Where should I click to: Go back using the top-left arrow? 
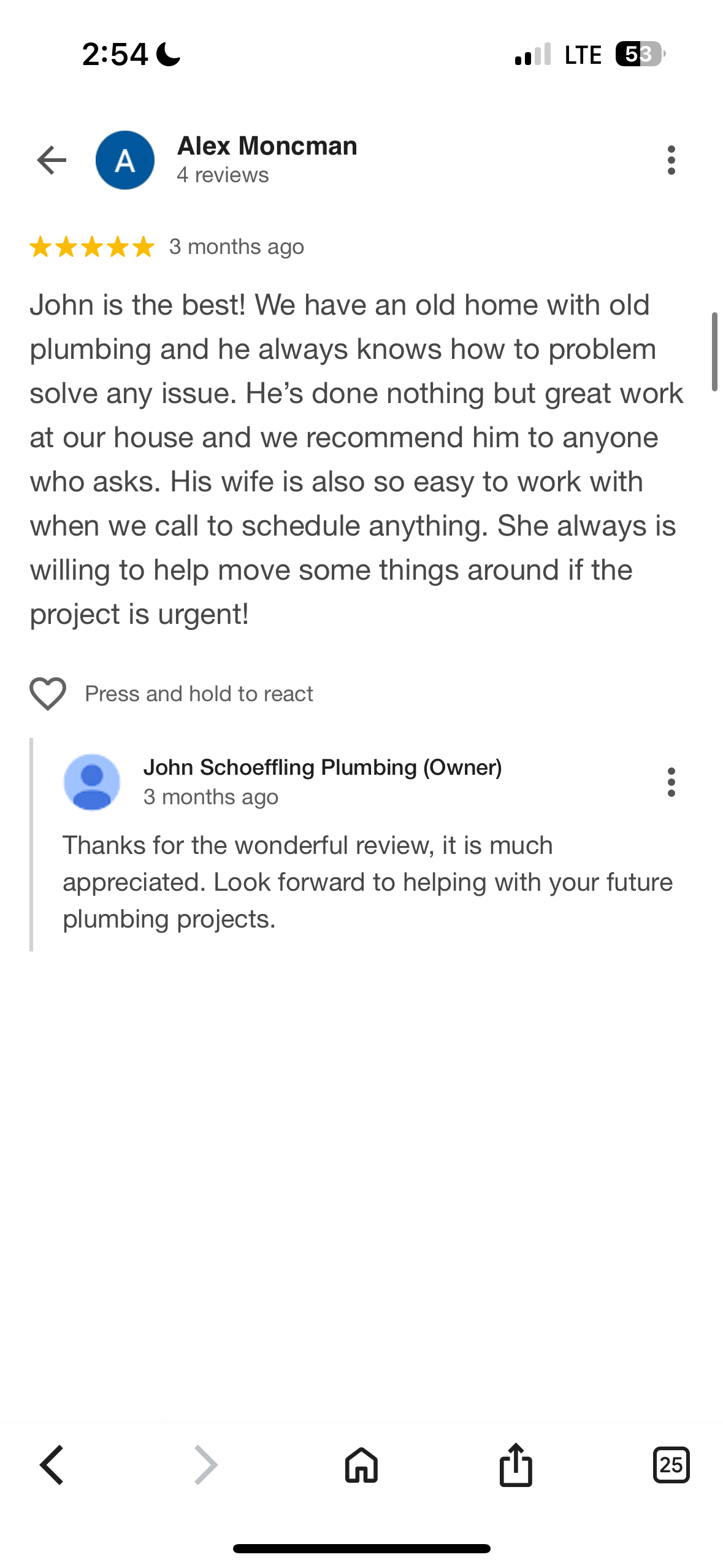coord(52,160)
